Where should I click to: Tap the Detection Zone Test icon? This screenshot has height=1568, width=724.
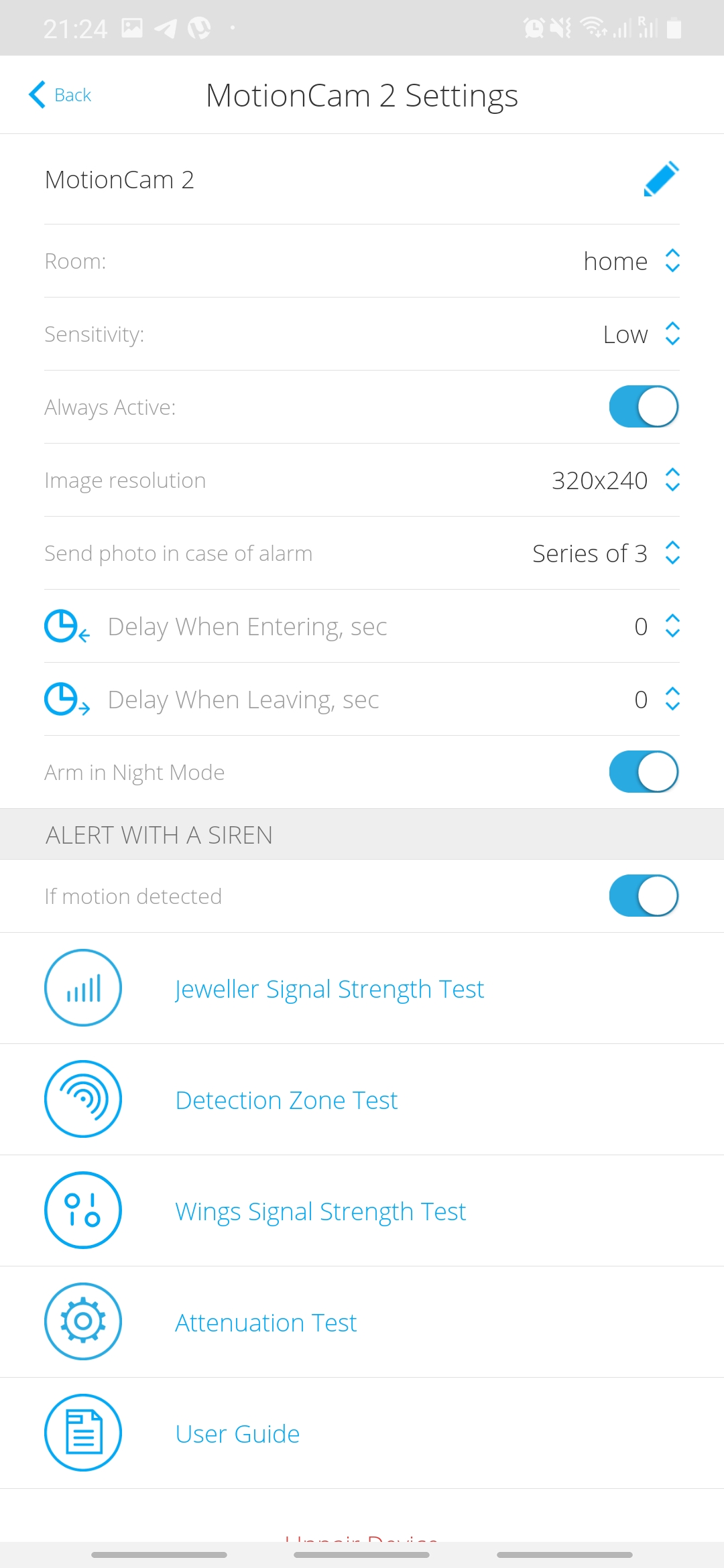(82, 1099)
